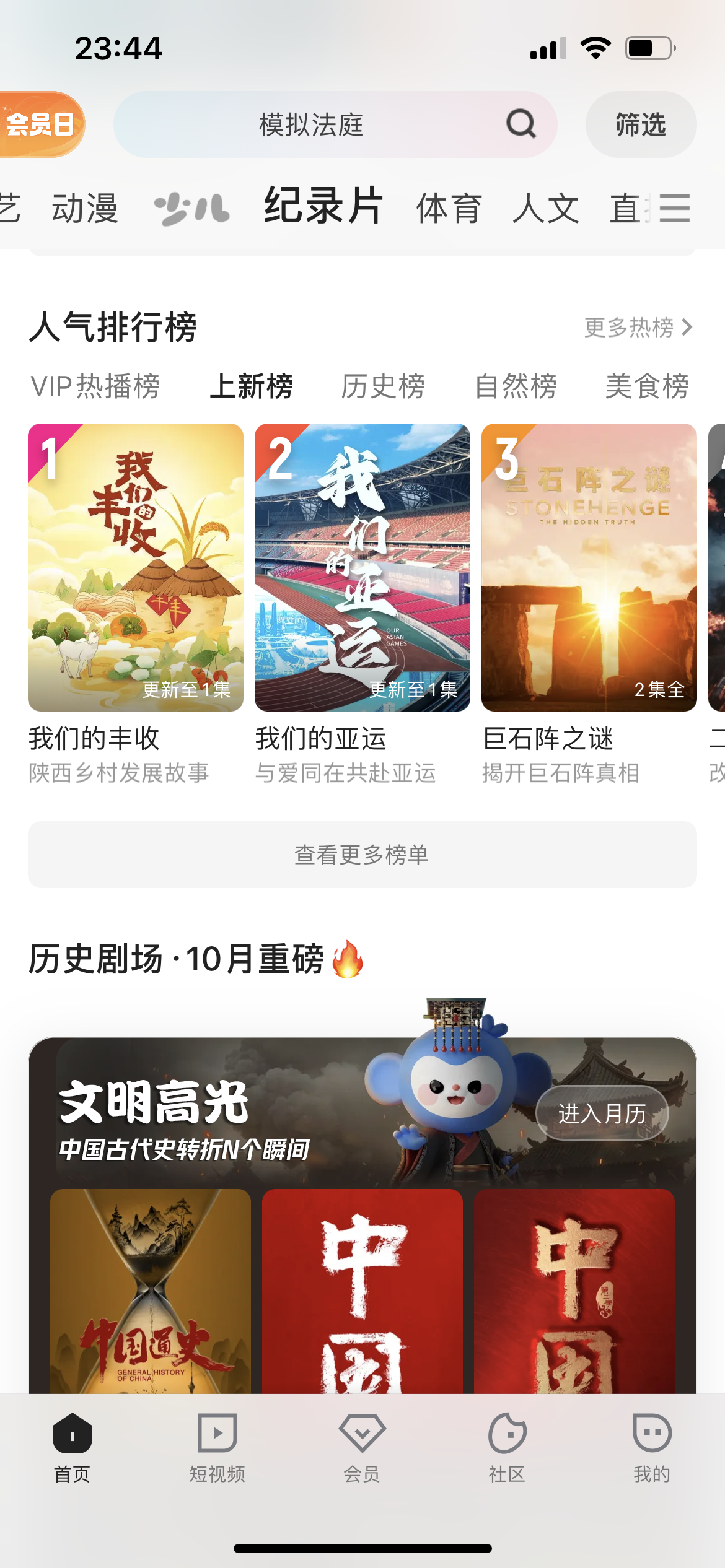Open the documentary 巨石阵之谜
Viewport: 725px width, 1568px height.
[589, 567]
